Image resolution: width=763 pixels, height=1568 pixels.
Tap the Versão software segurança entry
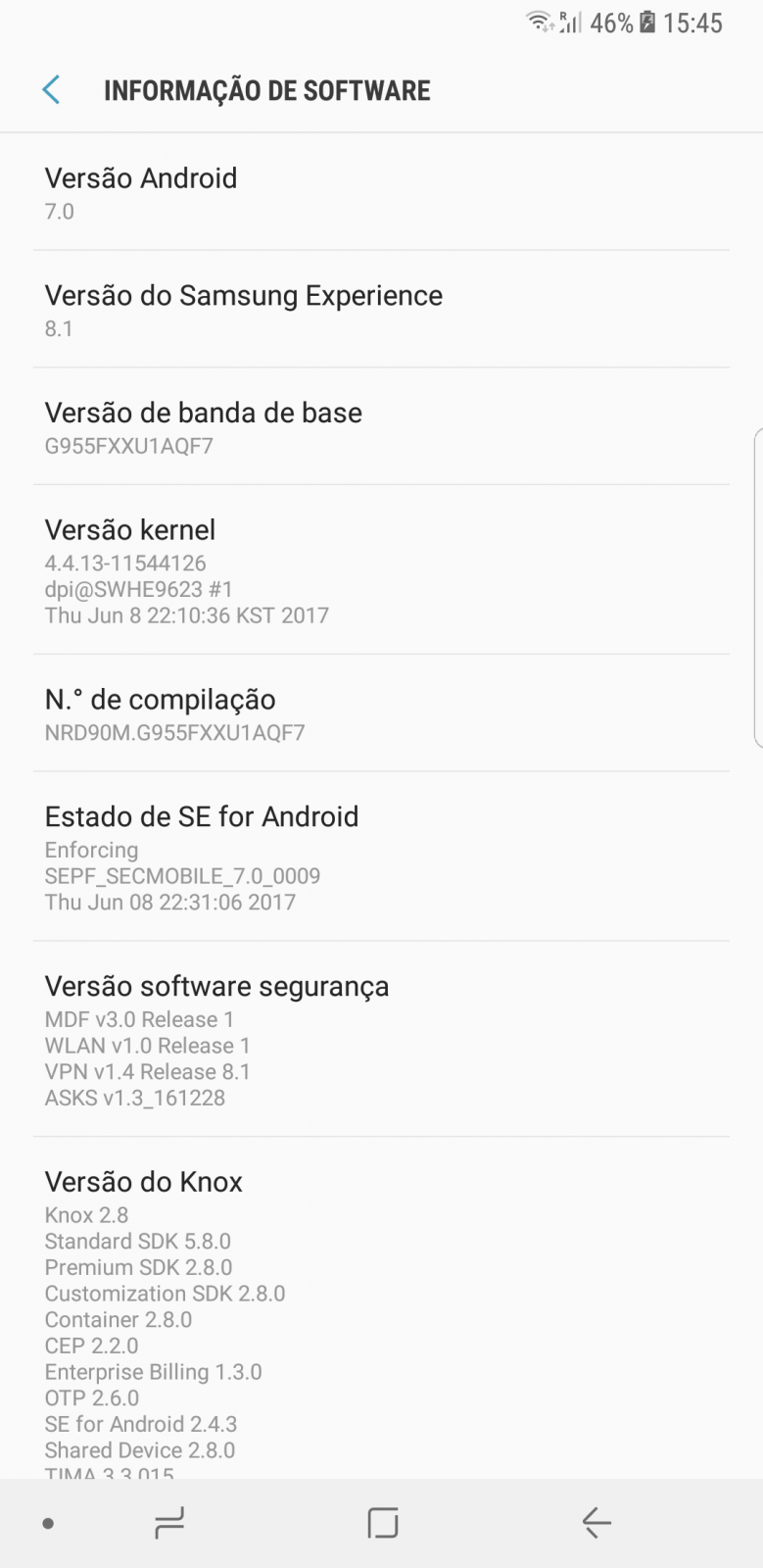pyautogui.click(x=381, y=1040)
